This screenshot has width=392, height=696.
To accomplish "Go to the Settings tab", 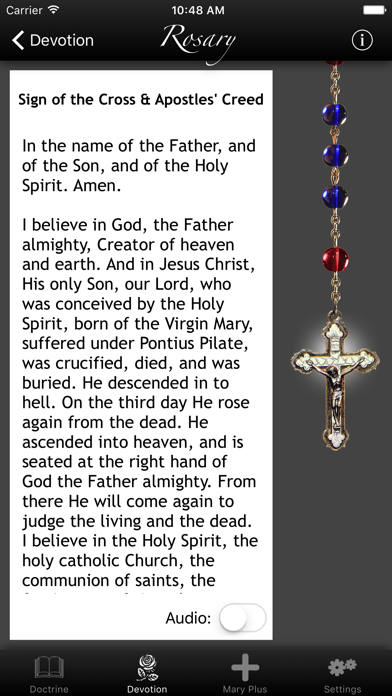I will (342, 675).
